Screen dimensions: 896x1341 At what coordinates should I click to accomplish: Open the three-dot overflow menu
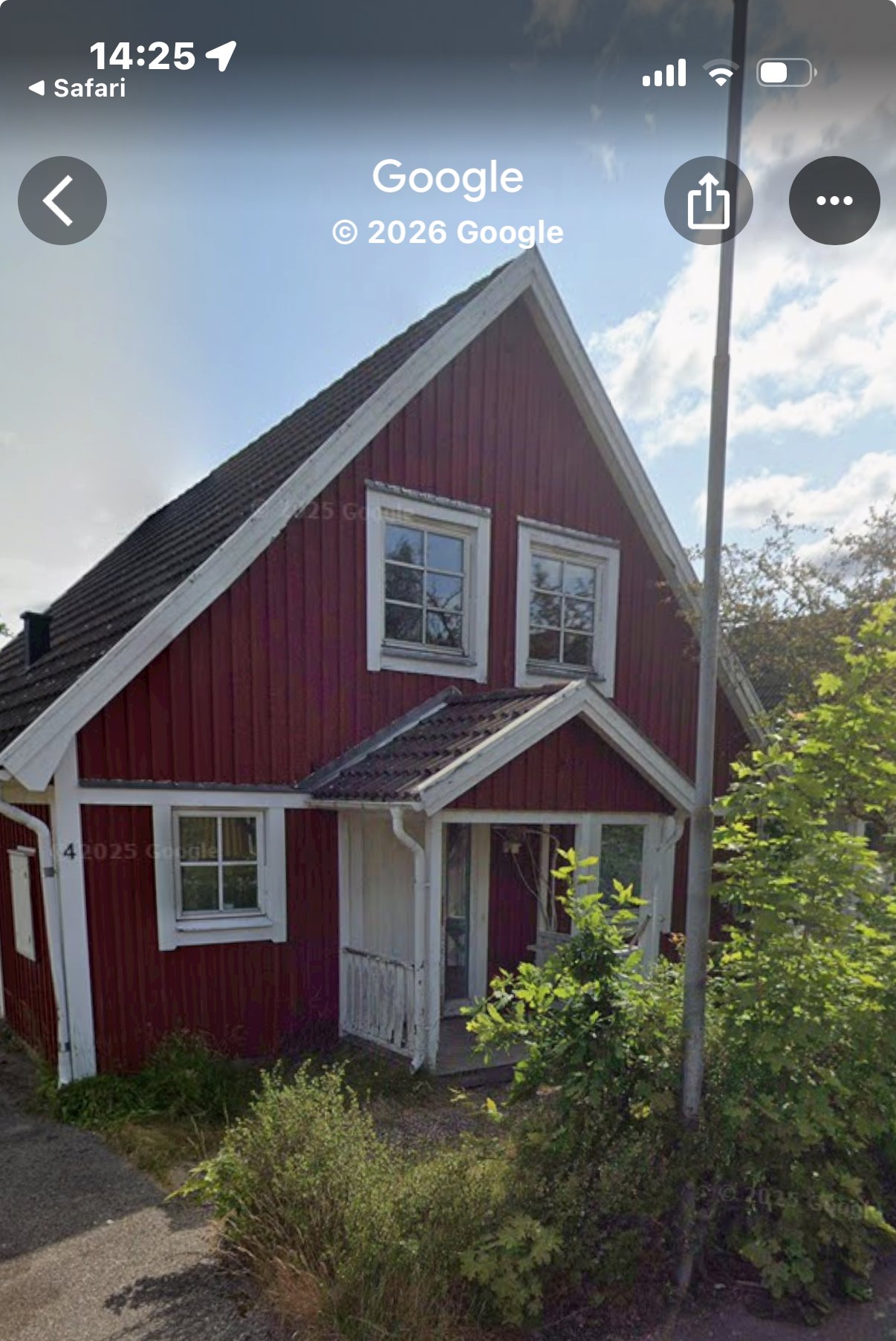pos(834,201)
